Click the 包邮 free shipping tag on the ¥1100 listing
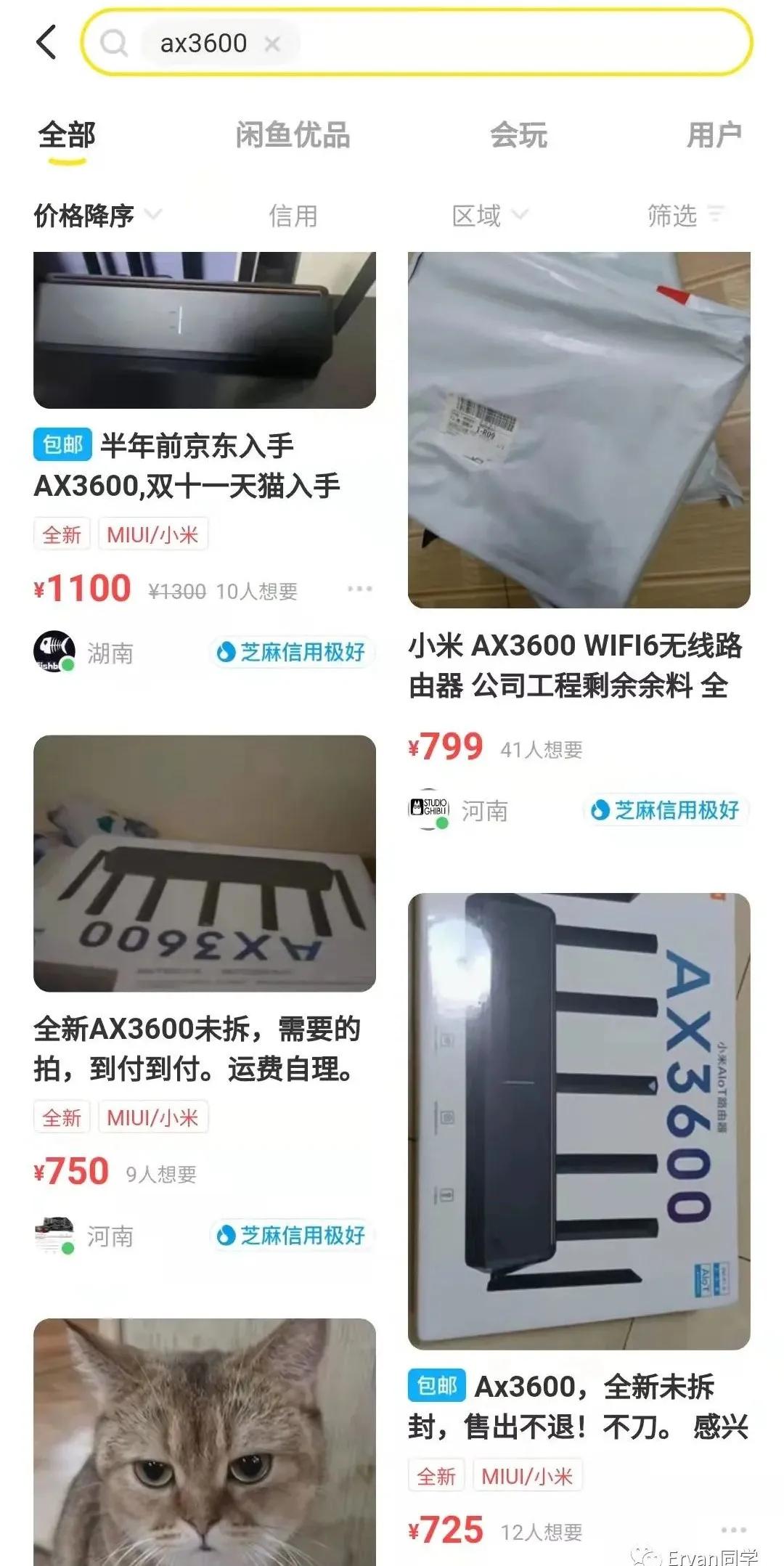 [x=62, y=446]
